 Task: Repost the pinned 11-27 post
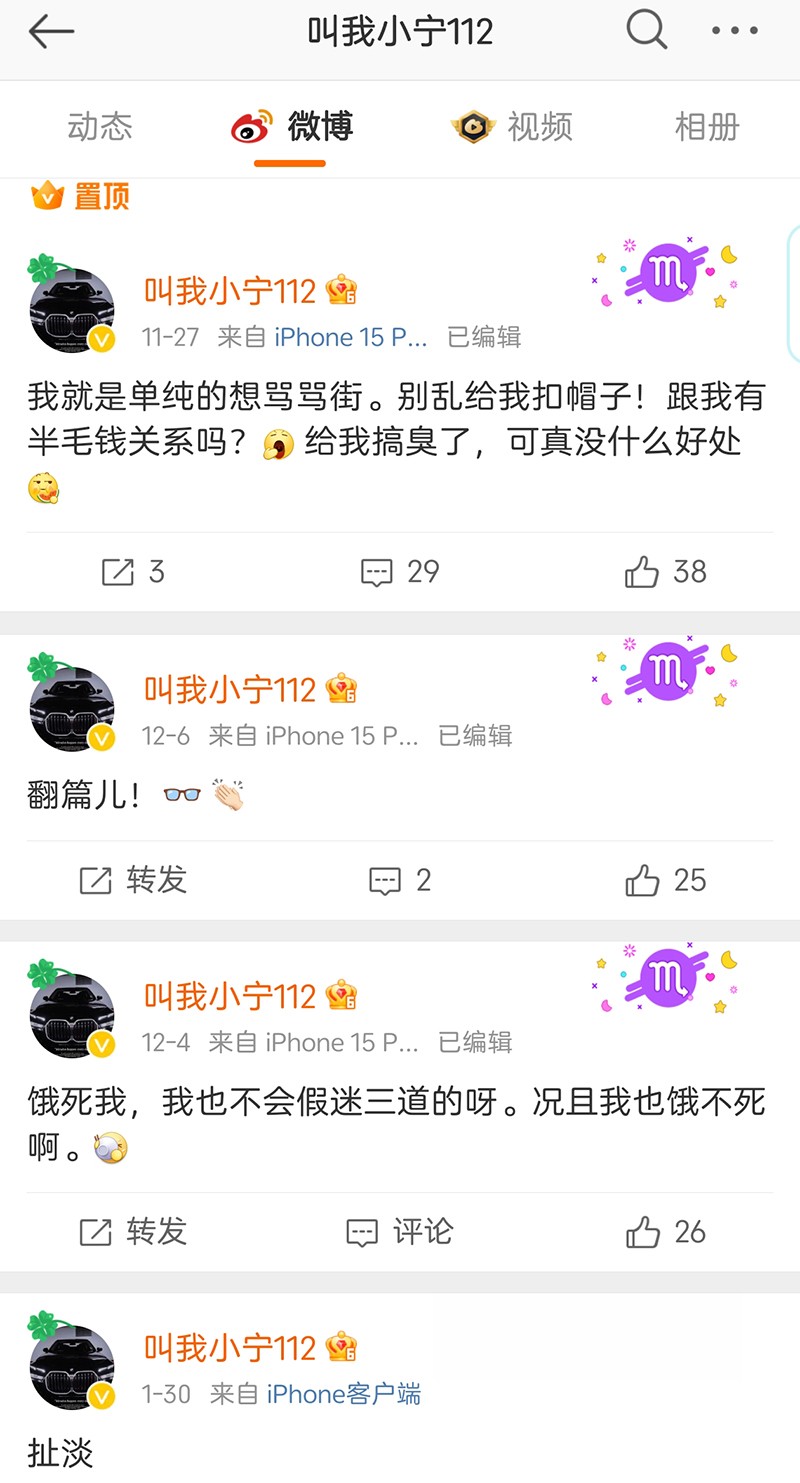(133, 572)
